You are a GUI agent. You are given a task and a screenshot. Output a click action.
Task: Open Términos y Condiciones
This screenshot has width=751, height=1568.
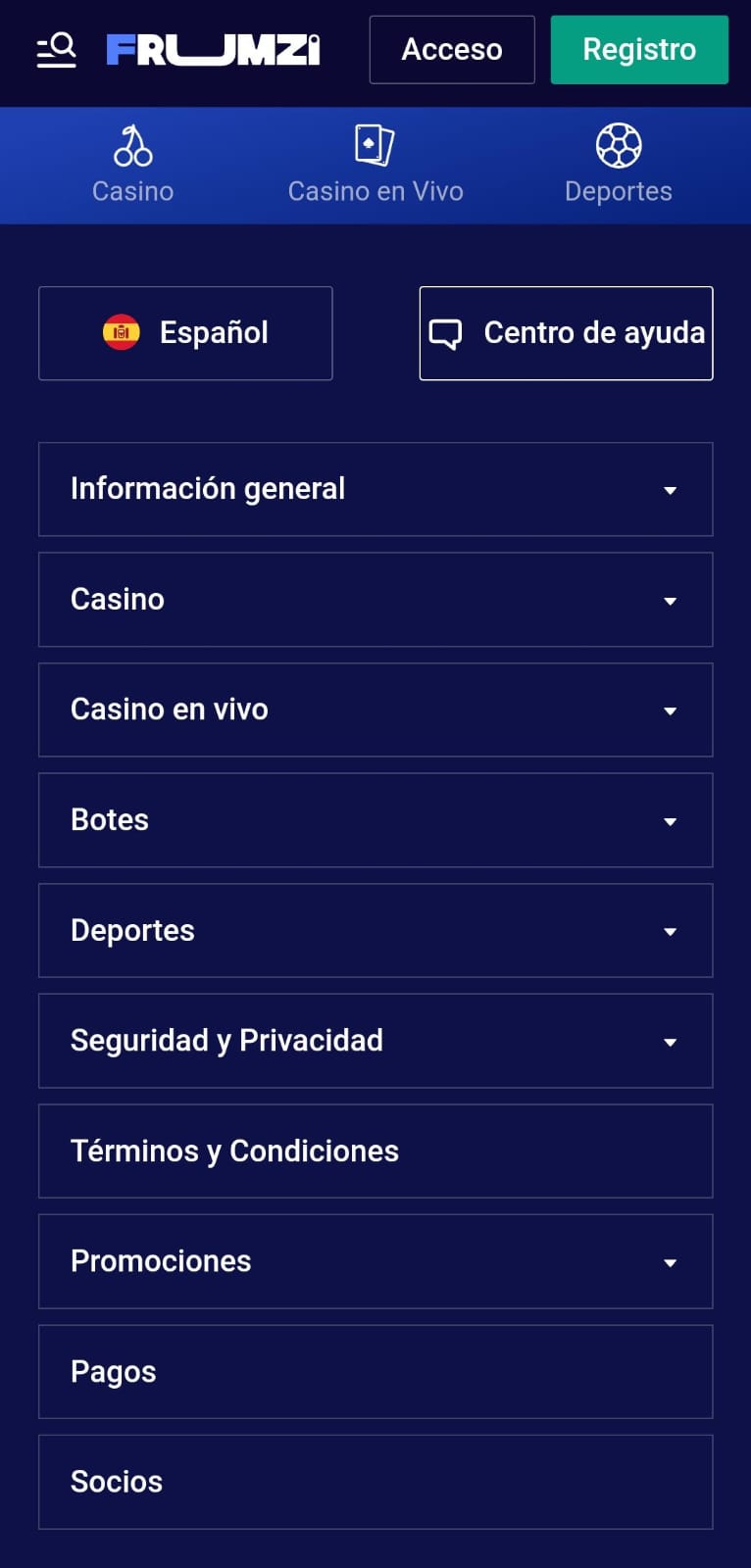(375, 1151)
